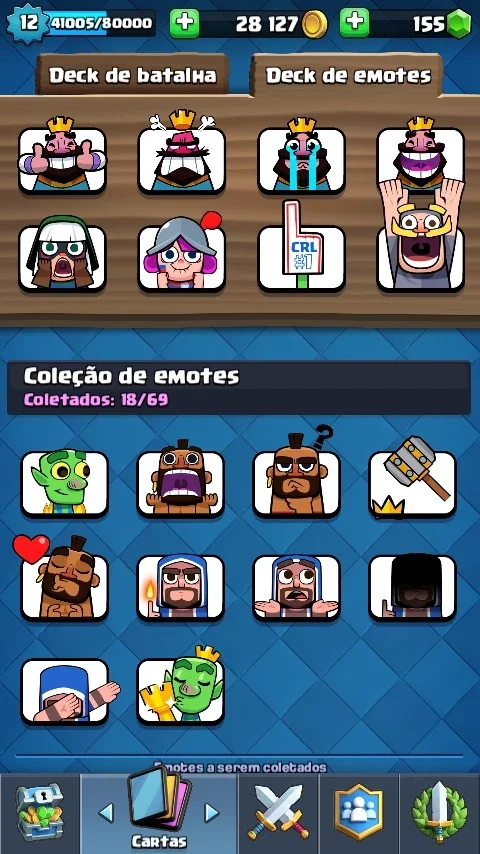Viewport: 480px width, 854px height.
Task: Pick the Hog Rider heart emote
Action: 62,580
